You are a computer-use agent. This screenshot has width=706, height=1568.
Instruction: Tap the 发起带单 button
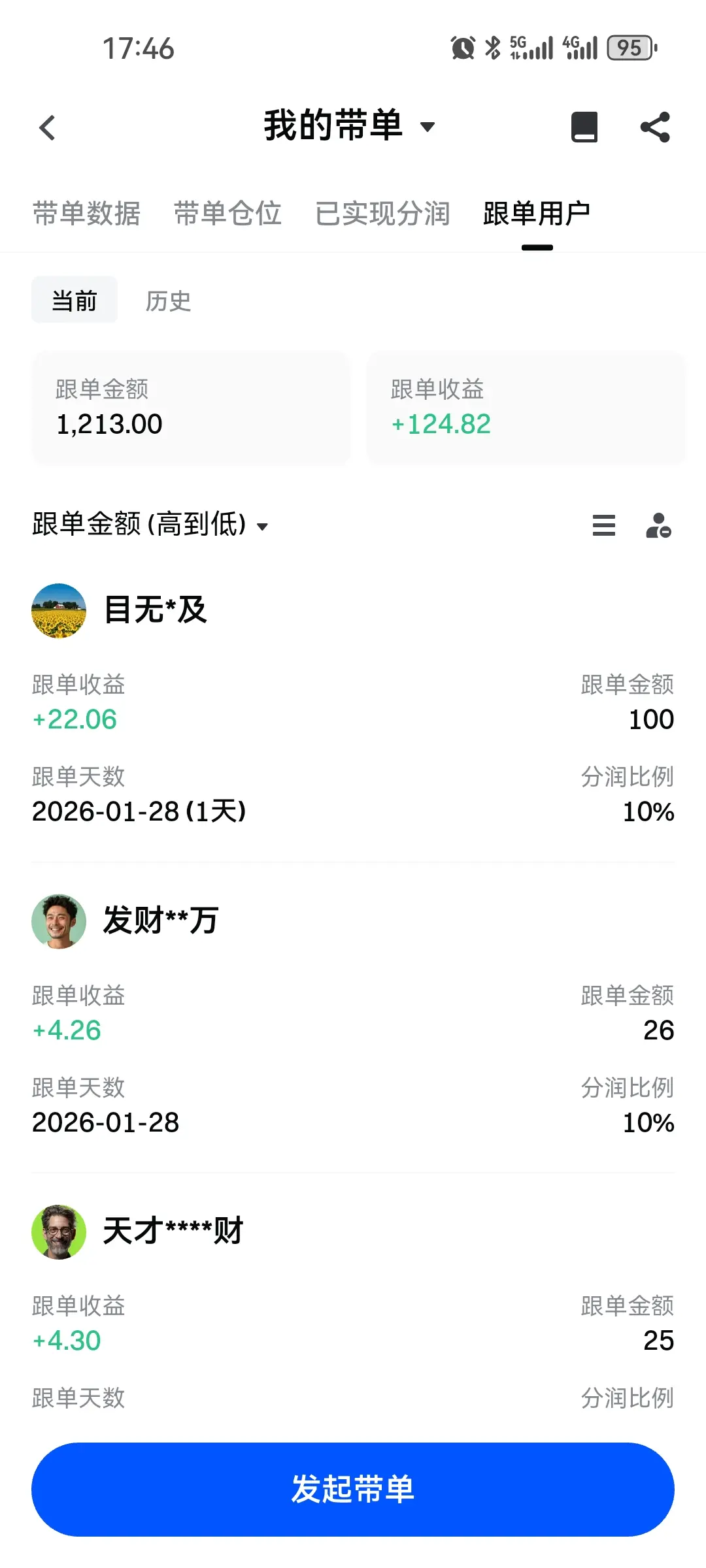[353, 1489]
